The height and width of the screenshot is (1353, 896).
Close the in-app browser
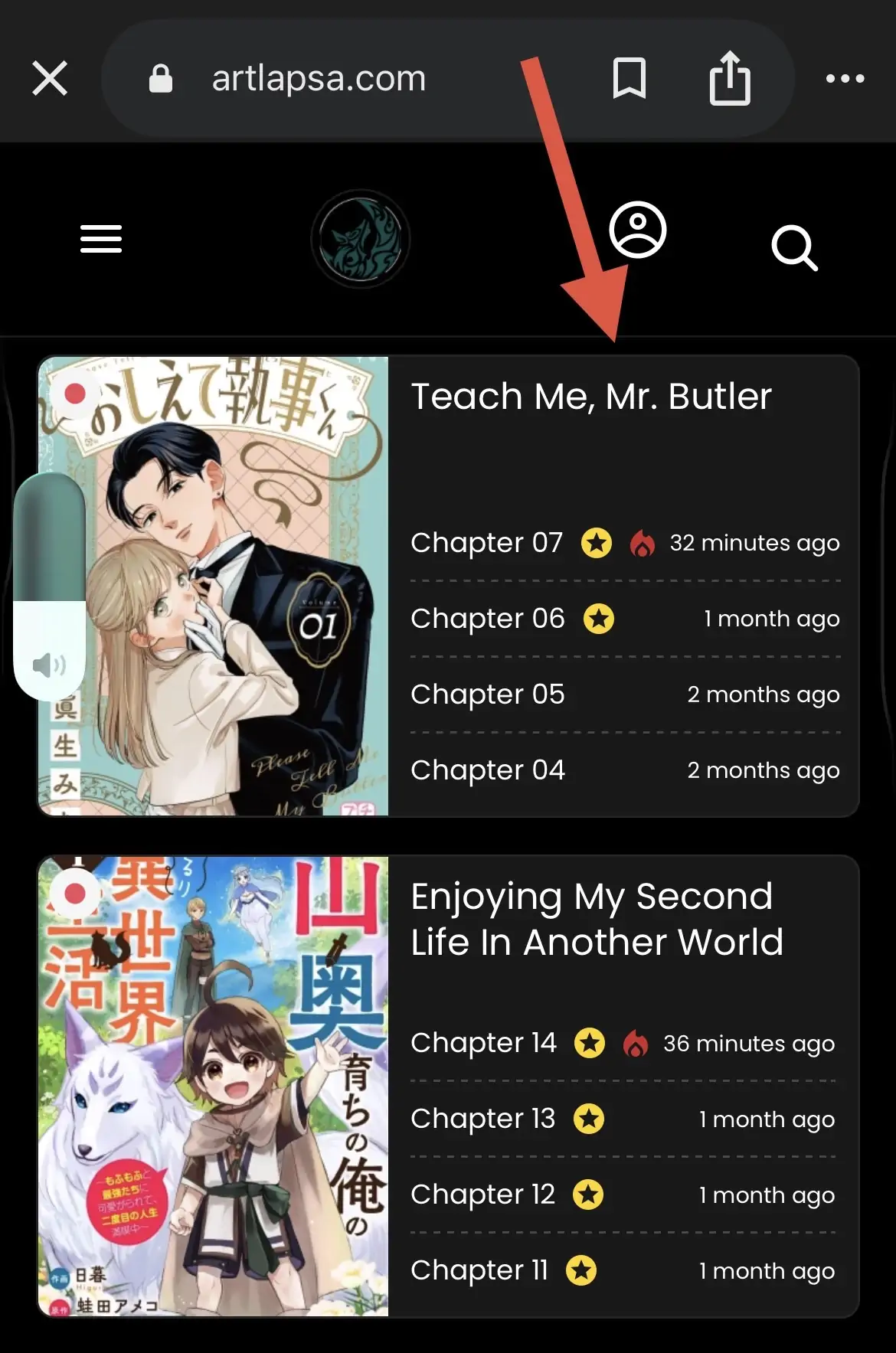pos(50,78)
